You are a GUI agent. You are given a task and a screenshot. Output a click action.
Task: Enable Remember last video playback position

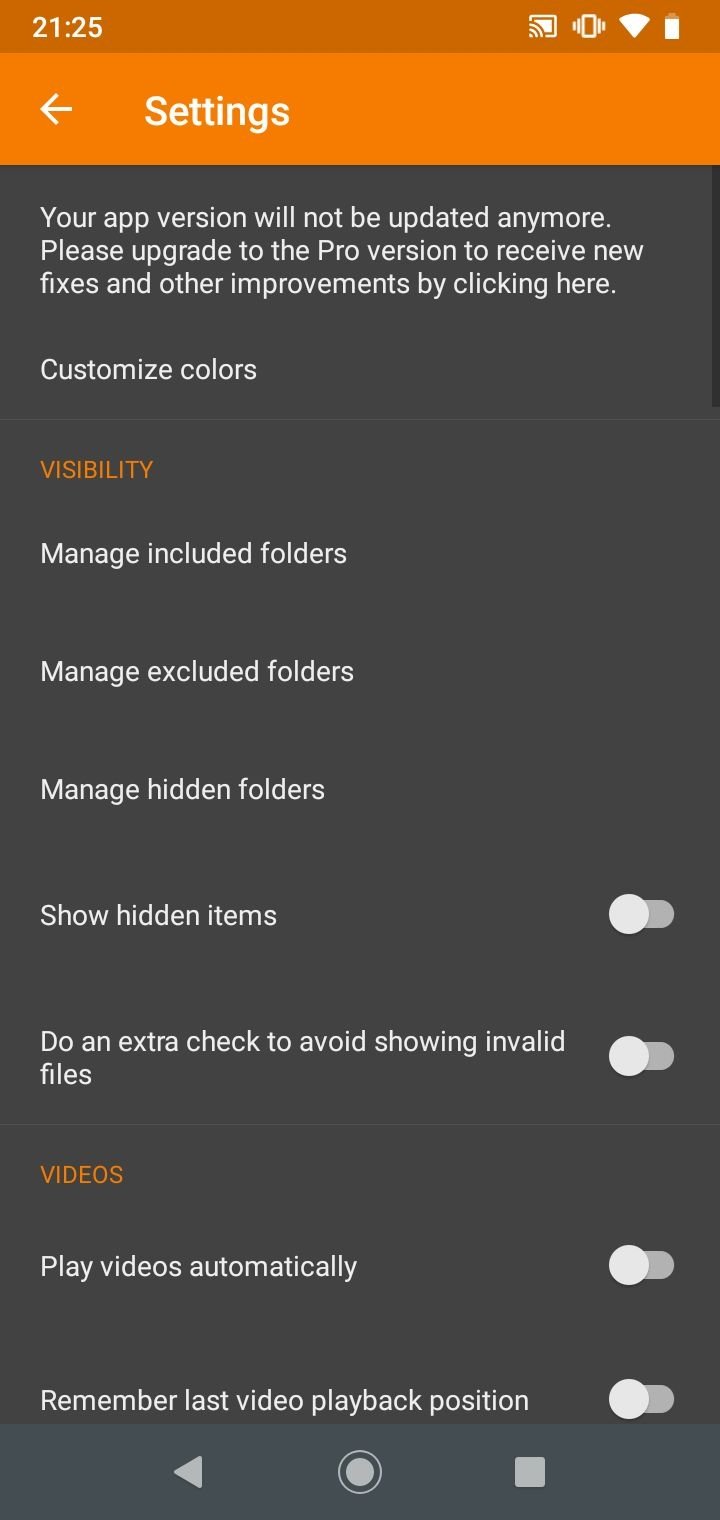pyautogui.click(x=641, y=1399)
